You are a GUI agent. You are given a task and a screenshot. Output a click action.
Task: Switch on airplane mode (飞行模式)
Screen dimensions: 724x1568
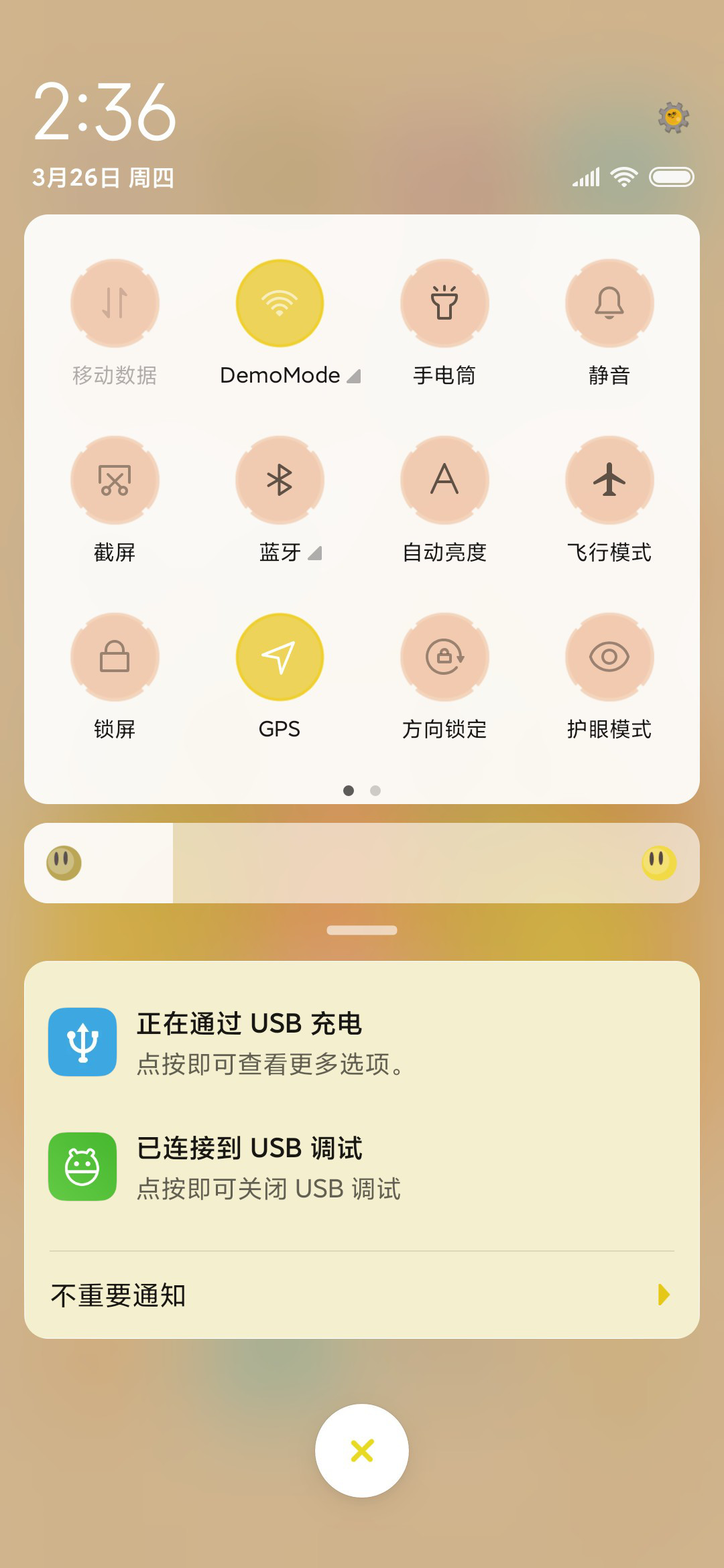(x=609, y=480)
